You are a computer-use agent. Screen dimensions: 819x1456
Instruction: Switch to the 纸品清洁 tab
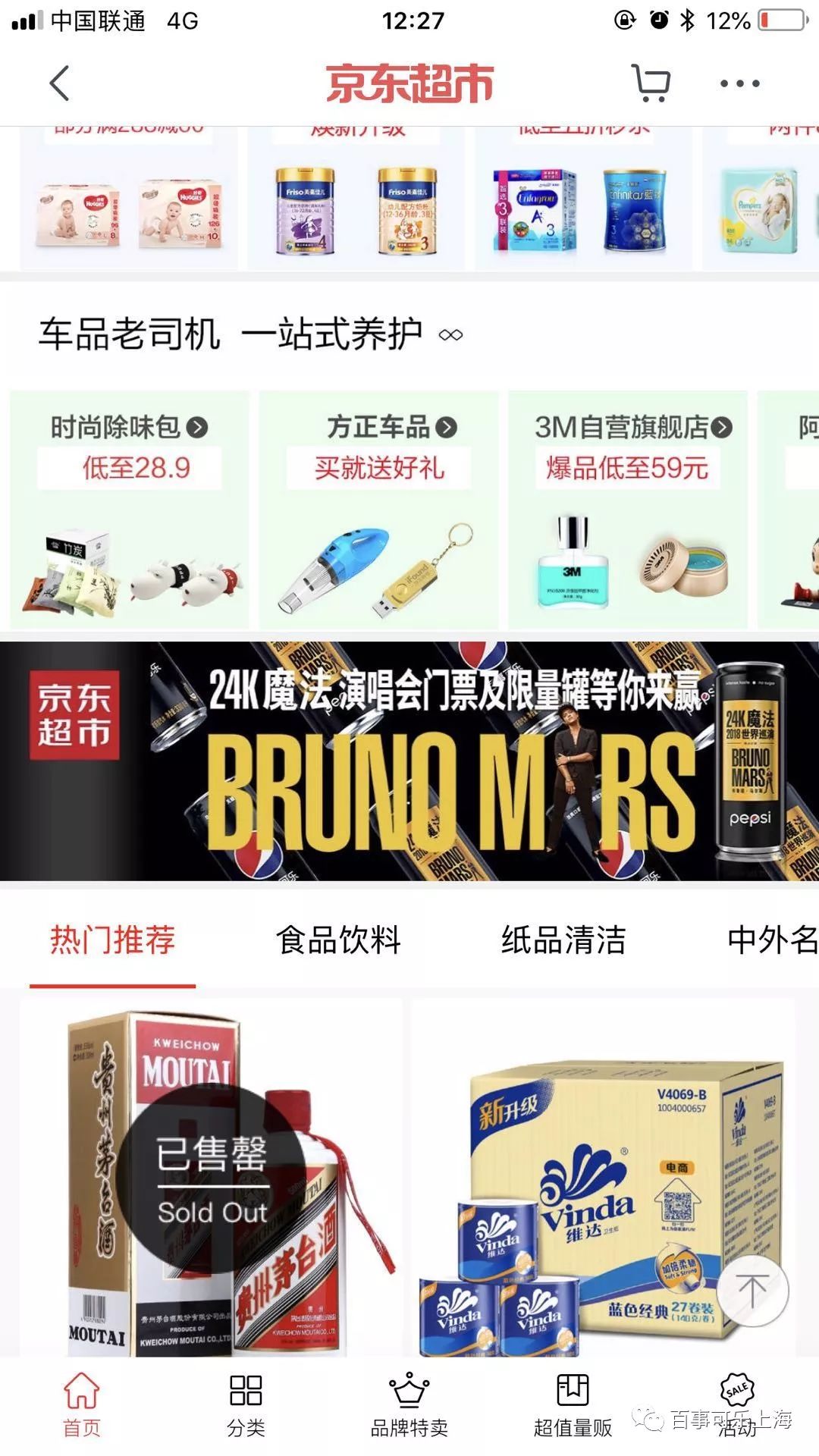pyautogui.click(x=563, y=940)
